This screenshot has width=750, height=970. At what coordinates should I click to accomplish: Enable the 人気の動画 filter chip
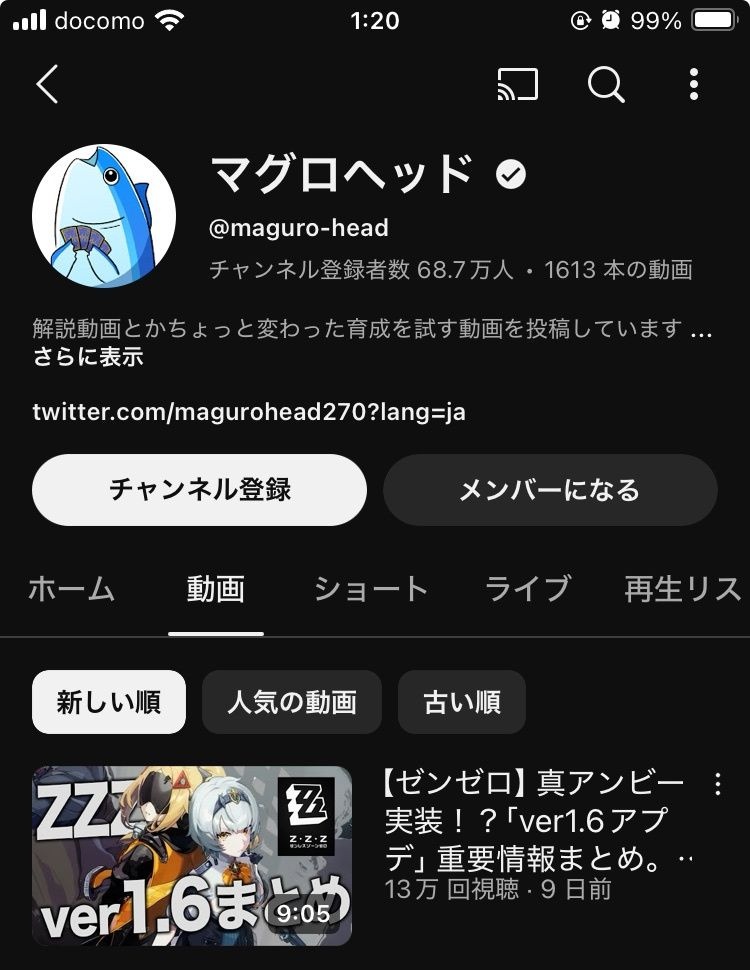[x=291, y=702]
